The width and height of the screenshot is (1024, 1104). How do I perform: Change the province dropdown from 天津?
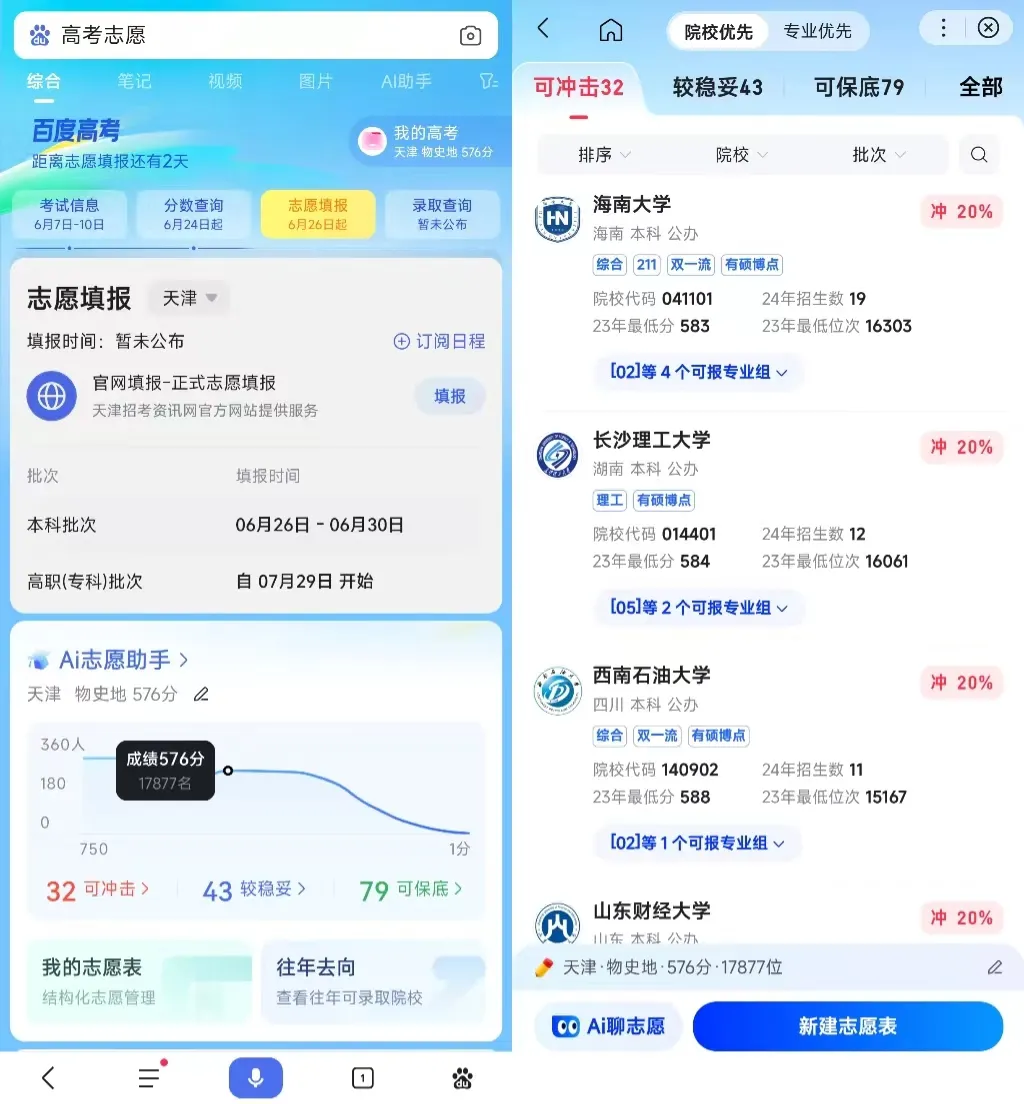[x=189, y=298]
